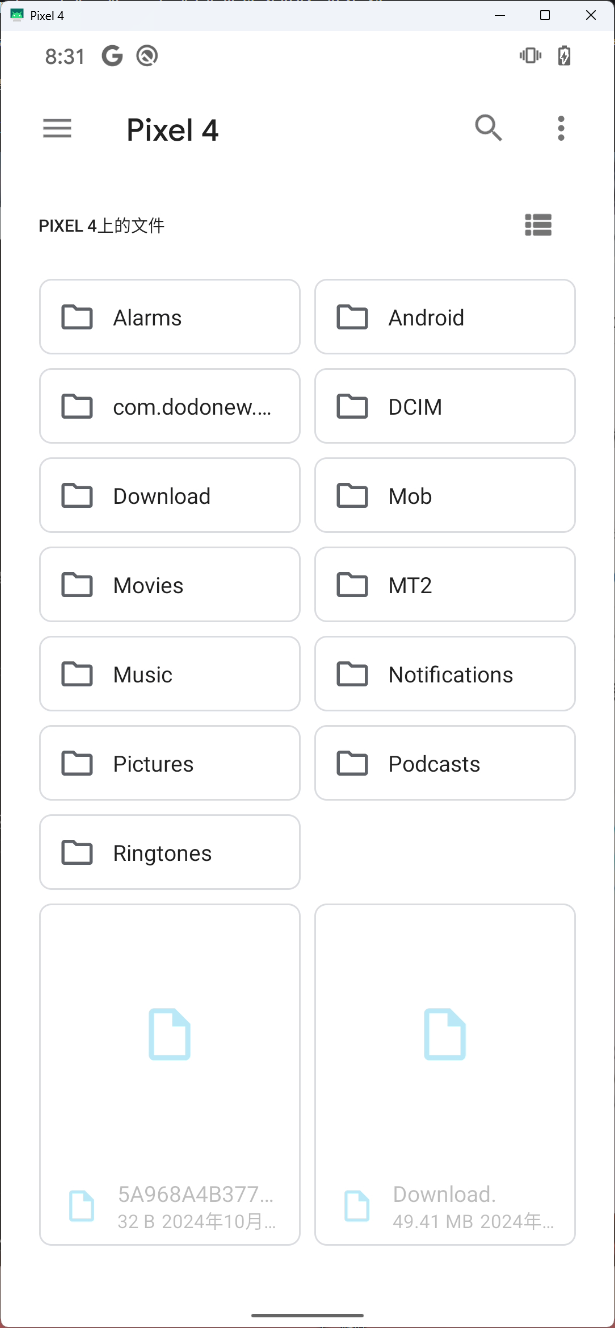The image size is (615, 1328).
Task: Open the Download folder
Action: coord(170,495)
